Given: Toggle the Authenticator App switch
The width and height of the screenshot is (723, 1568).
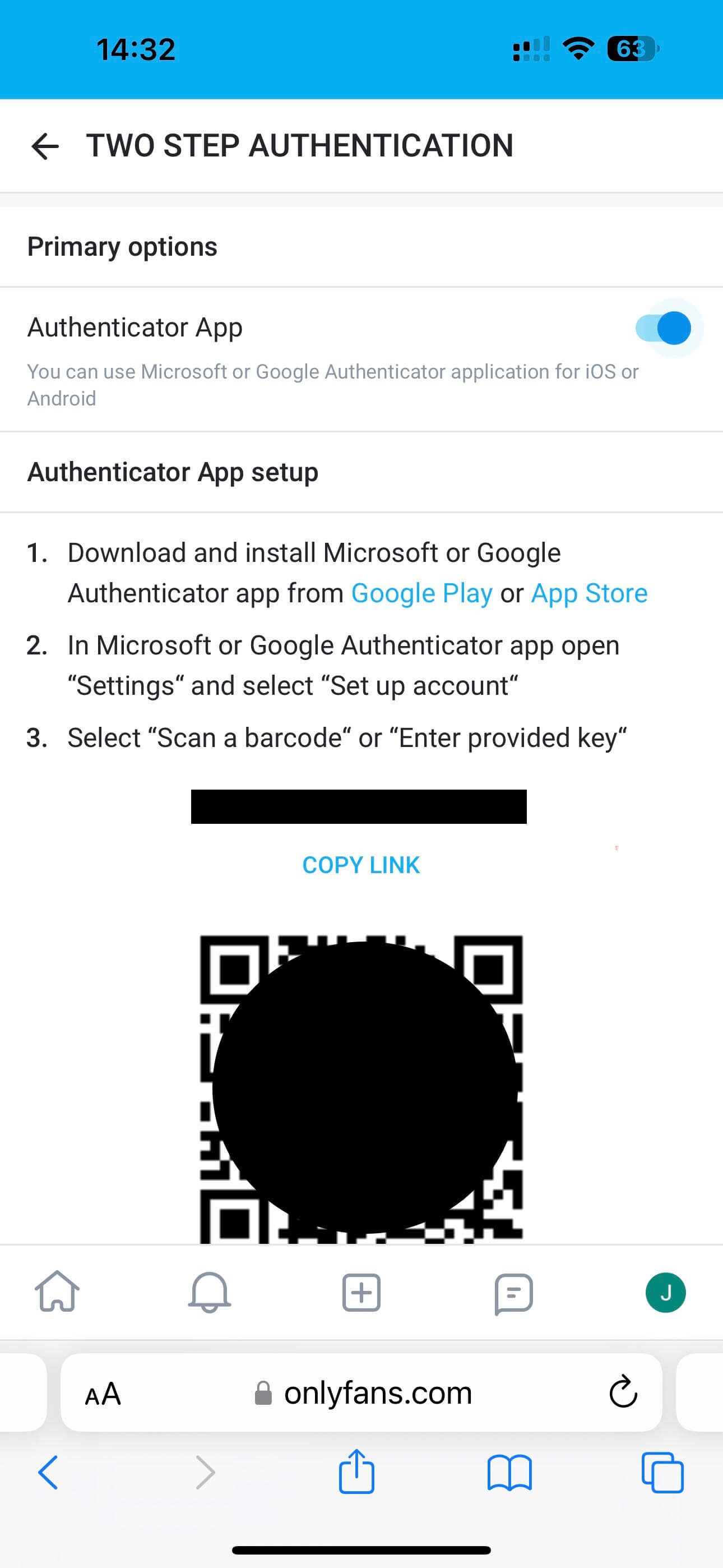Looking at the screenshot, I should point(664,329).
